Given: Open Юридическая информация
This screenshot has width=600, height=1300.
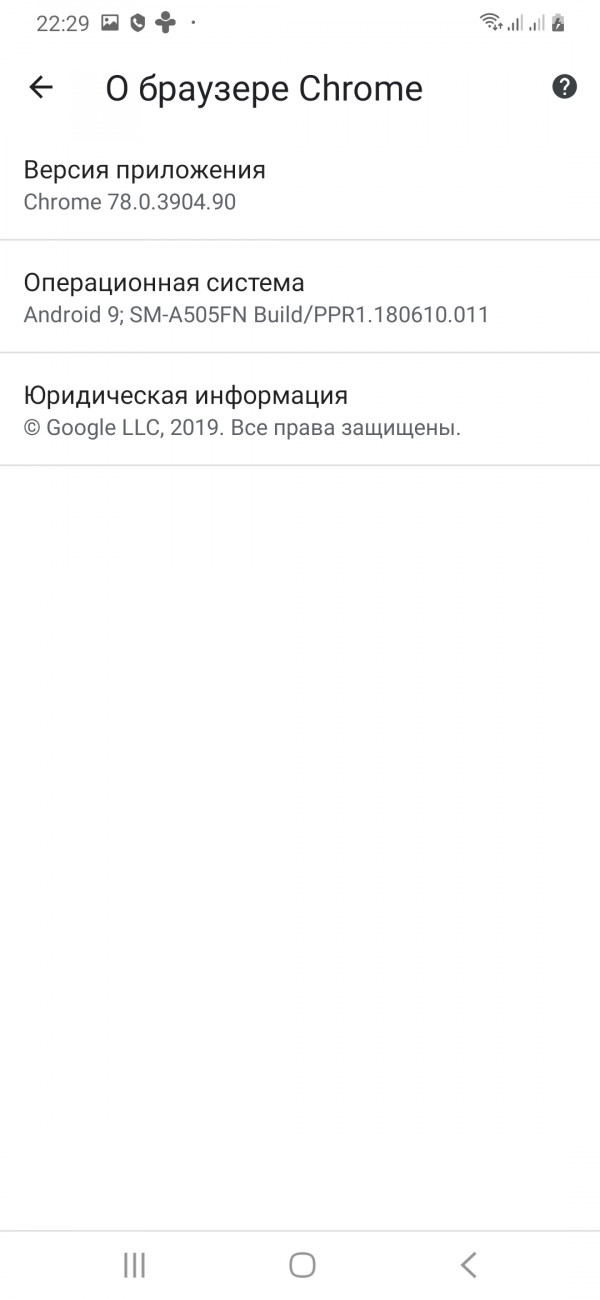Looking at the screenshot, I should [x=300, y=410].
